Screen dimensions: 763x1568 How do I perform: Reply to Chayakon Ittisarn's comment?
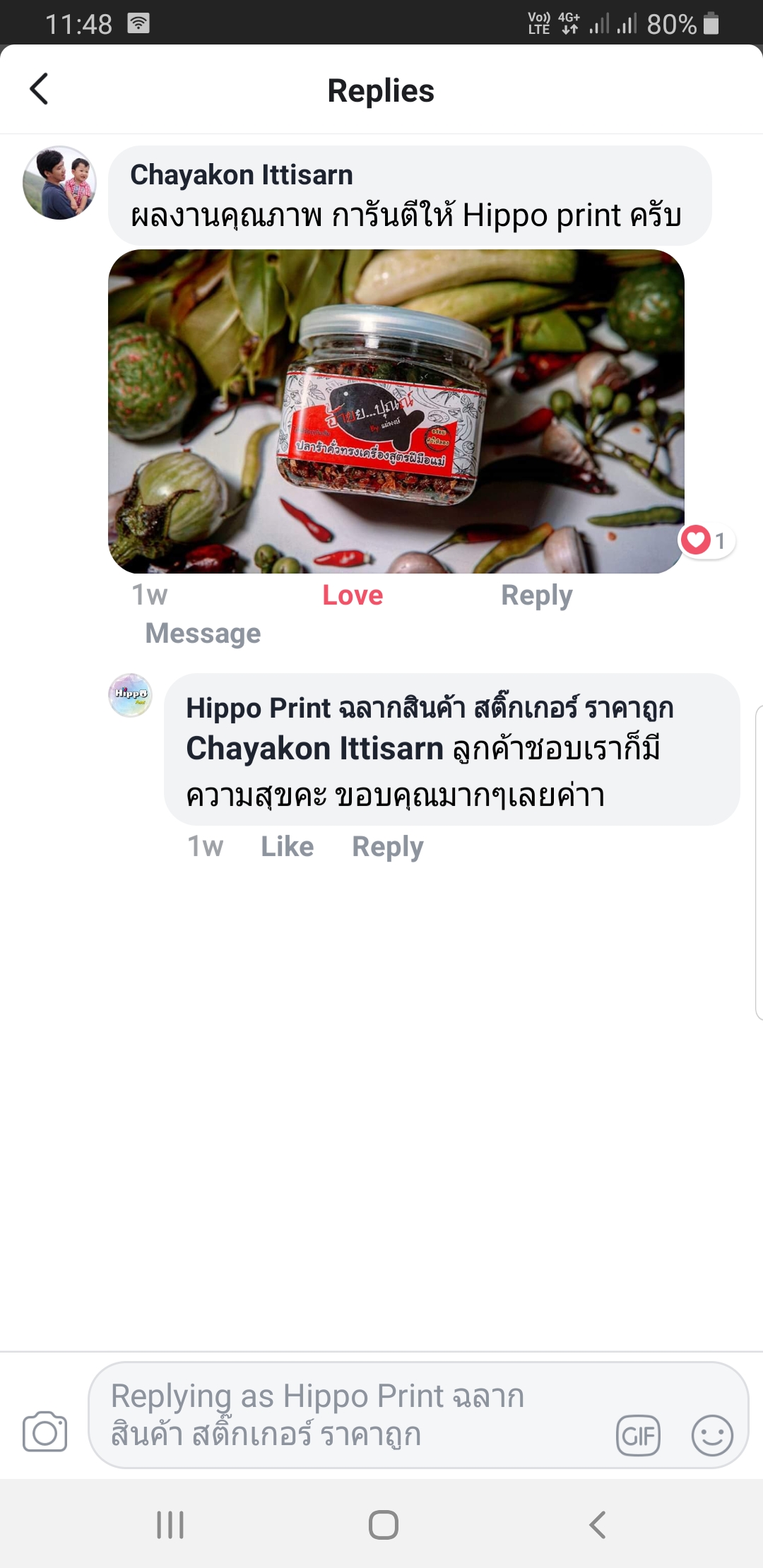pos(536,595)
